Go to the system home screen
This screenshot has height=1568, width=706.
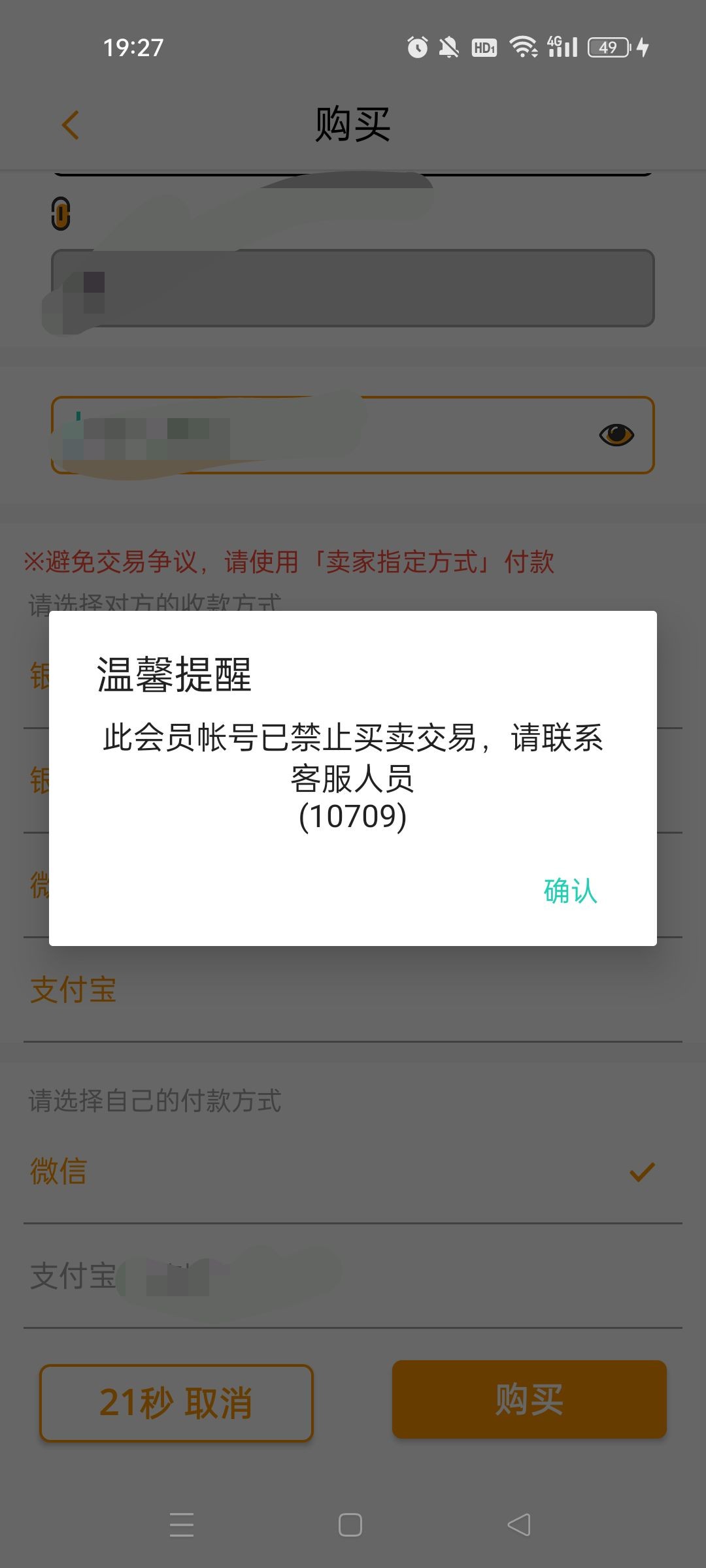[x=350, y=1525]
